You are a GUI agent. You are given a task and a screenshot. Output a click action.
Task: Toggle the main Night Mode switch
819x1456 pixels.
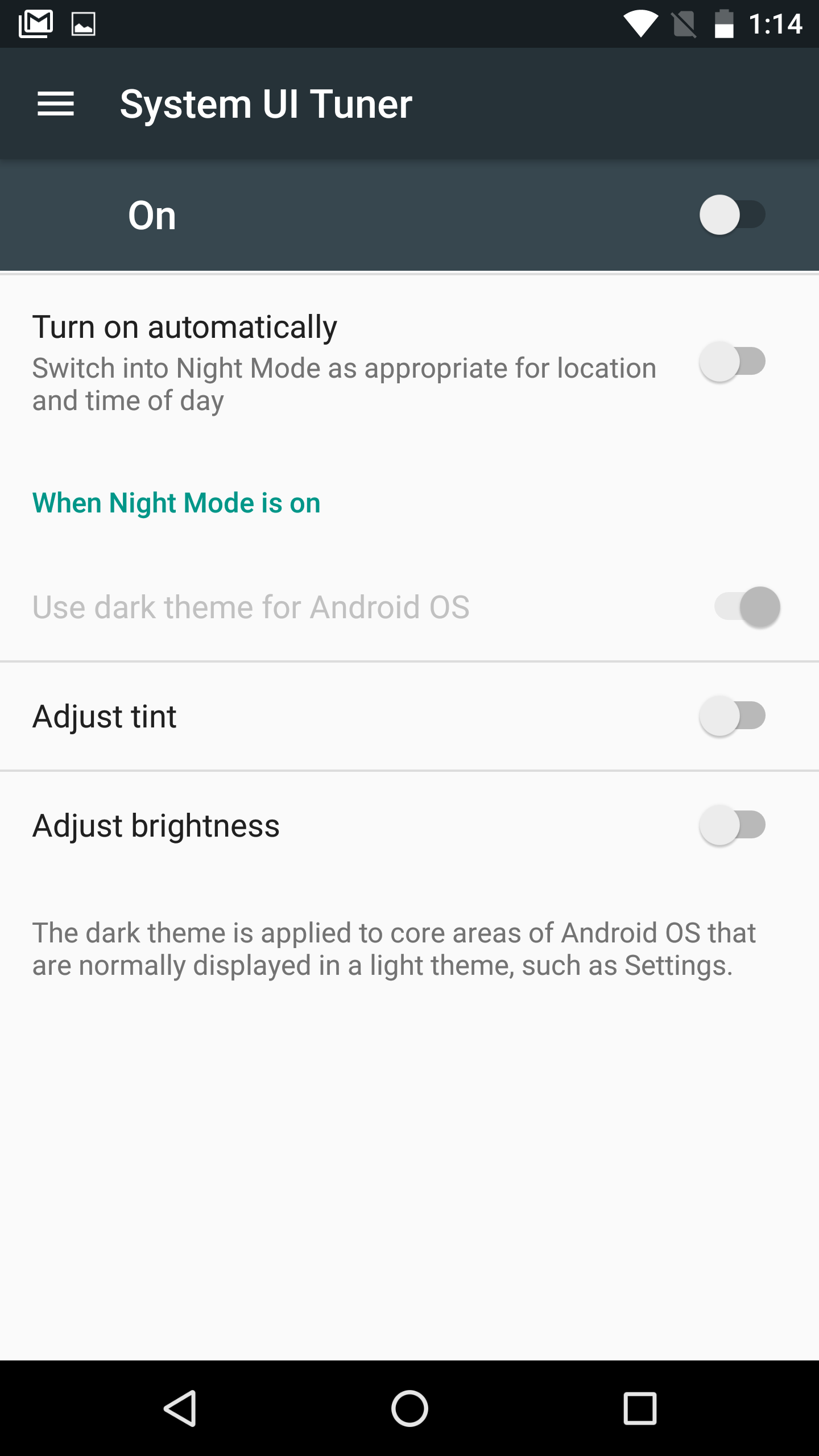[733, 215]
